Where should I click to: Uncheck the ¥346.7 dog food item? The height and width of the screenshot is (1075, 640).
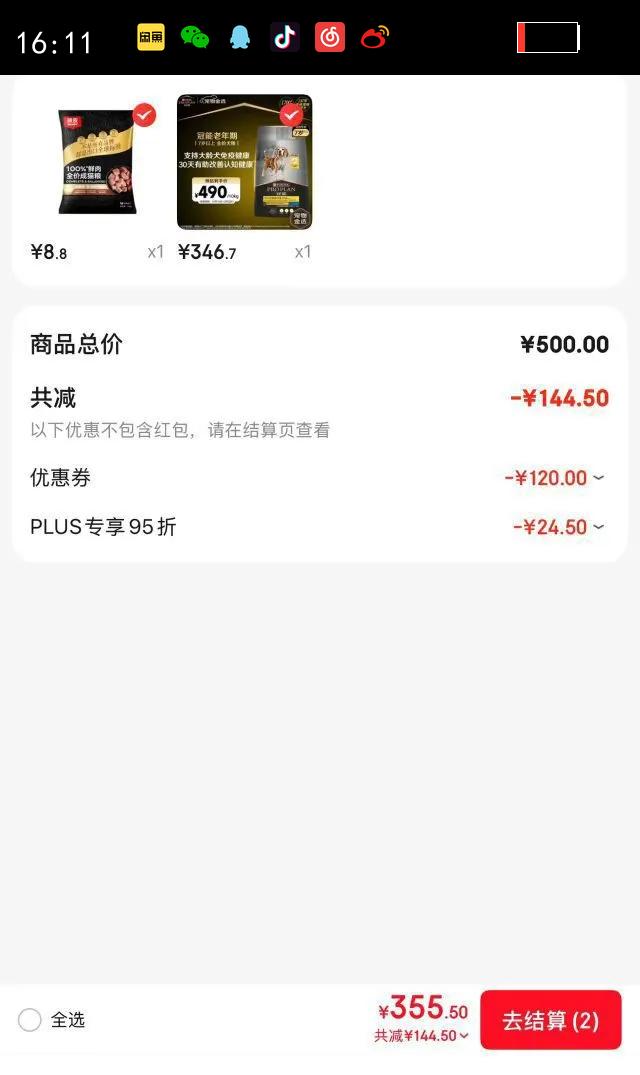pyautogui.click(x=291, y=115)
